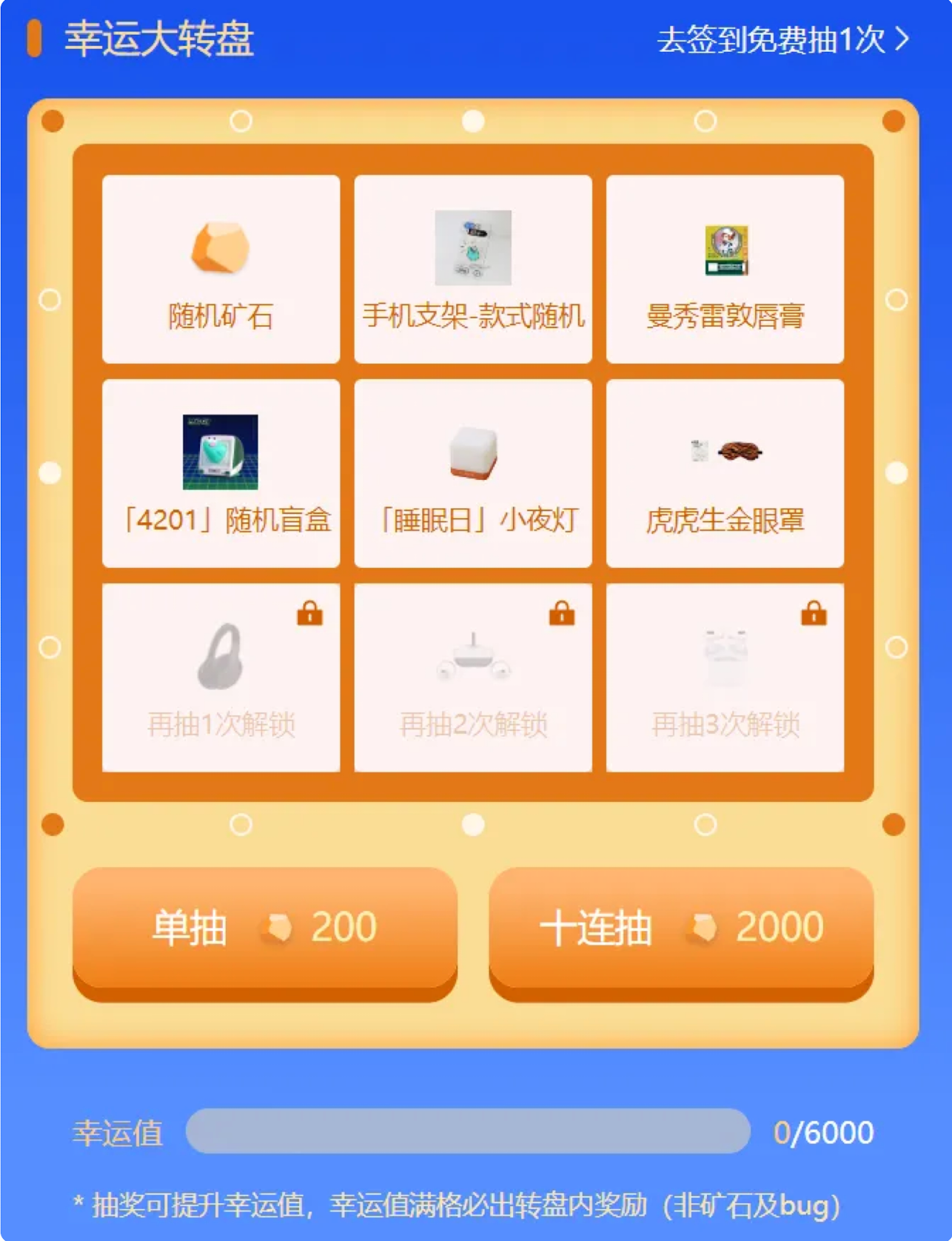The width and height of the screenshot is (952, 1241).
Task: Tap the locked 再抽1次解锁 headphone tile
Action: click(x=221, y=678)
